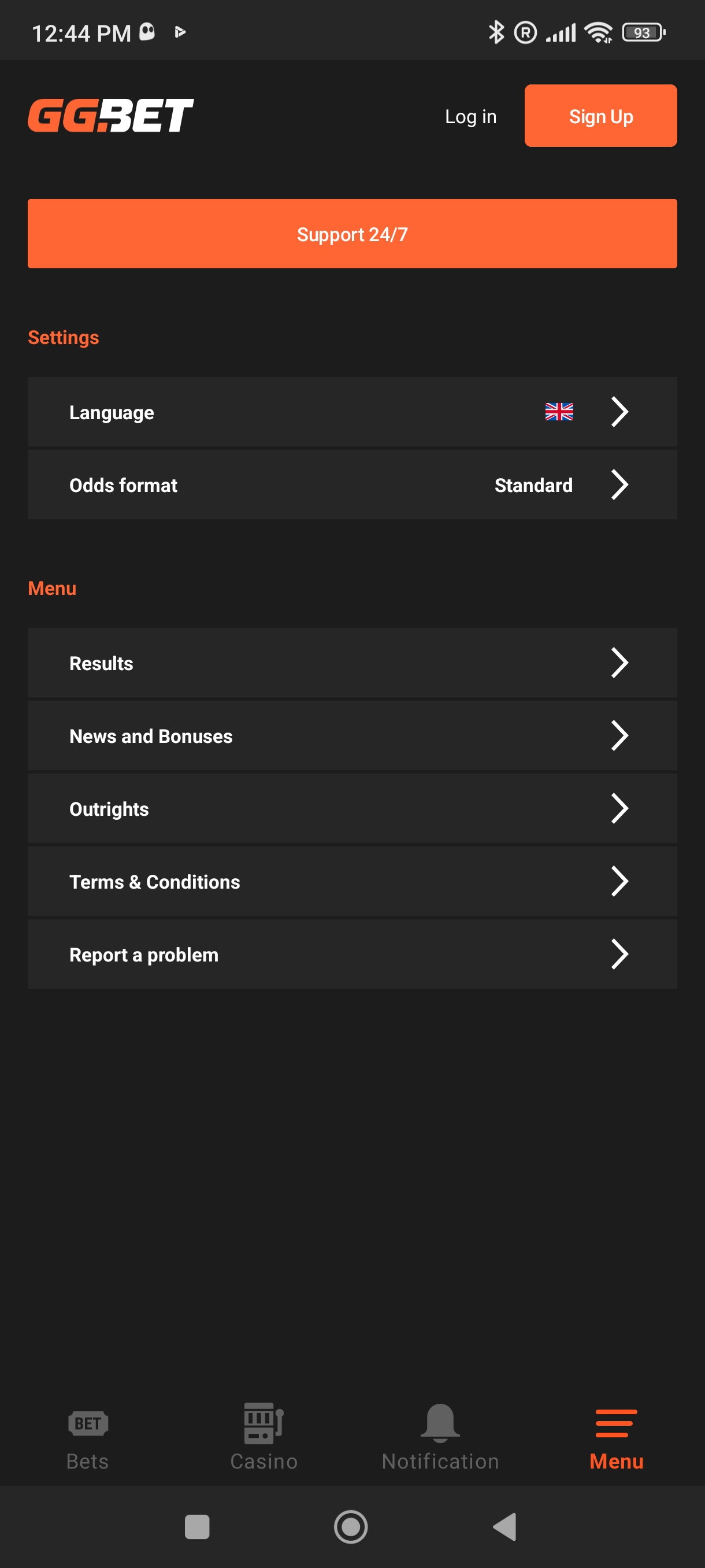Change the Odds format setting
Image resolution: width=705 pixels, height=1568 pixels.
tap(352, 485)
